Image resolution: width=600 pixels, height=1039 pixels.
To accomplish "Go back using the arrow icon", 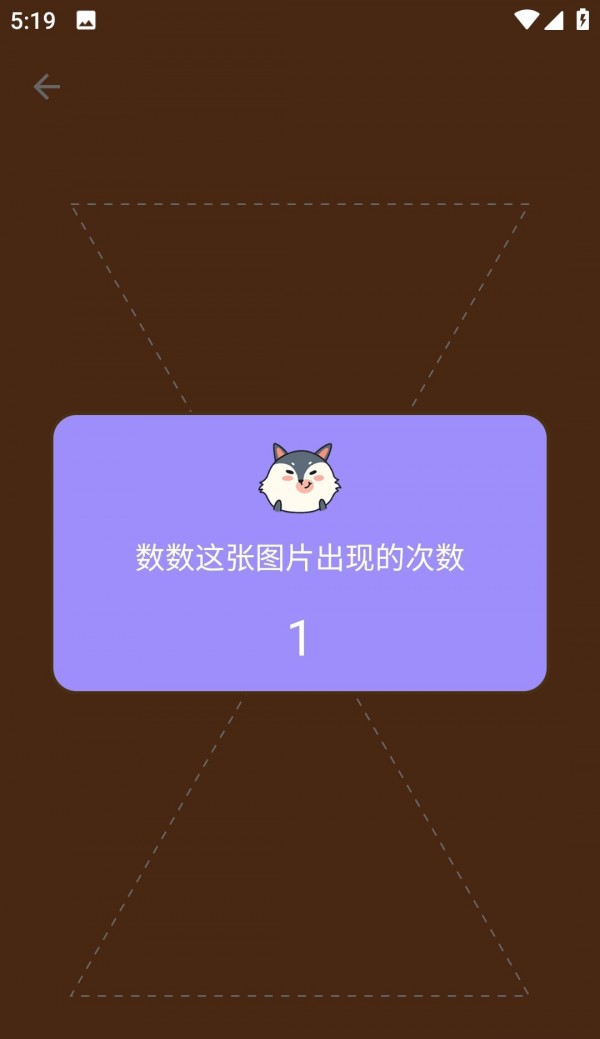I will (x=46, y=87).
